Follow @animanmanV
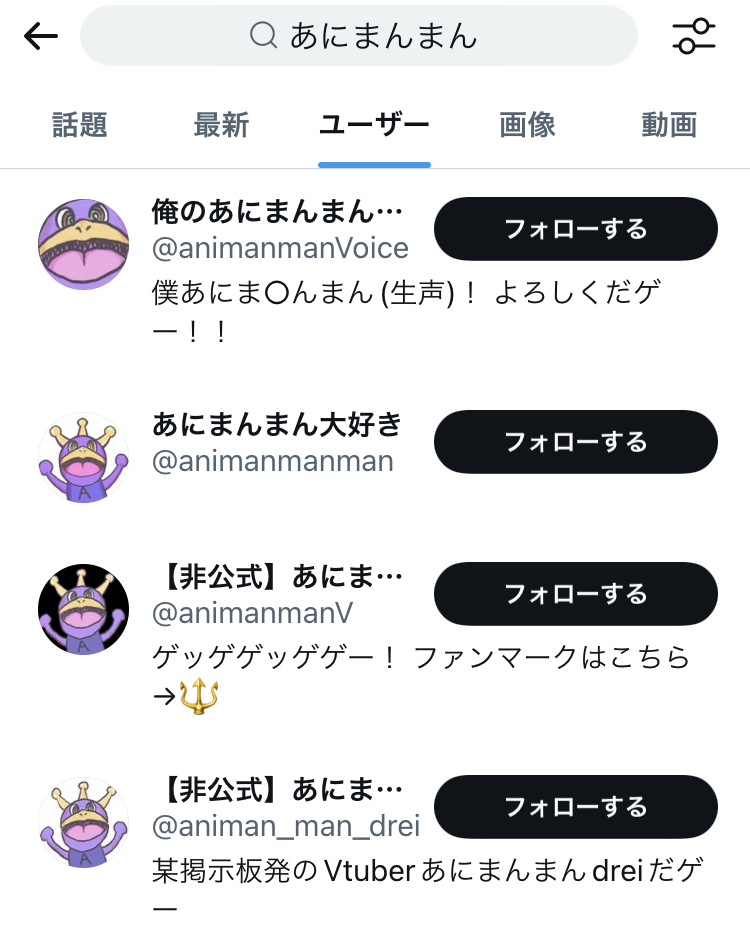The image size is (750, 946). (x=575, y=594)
